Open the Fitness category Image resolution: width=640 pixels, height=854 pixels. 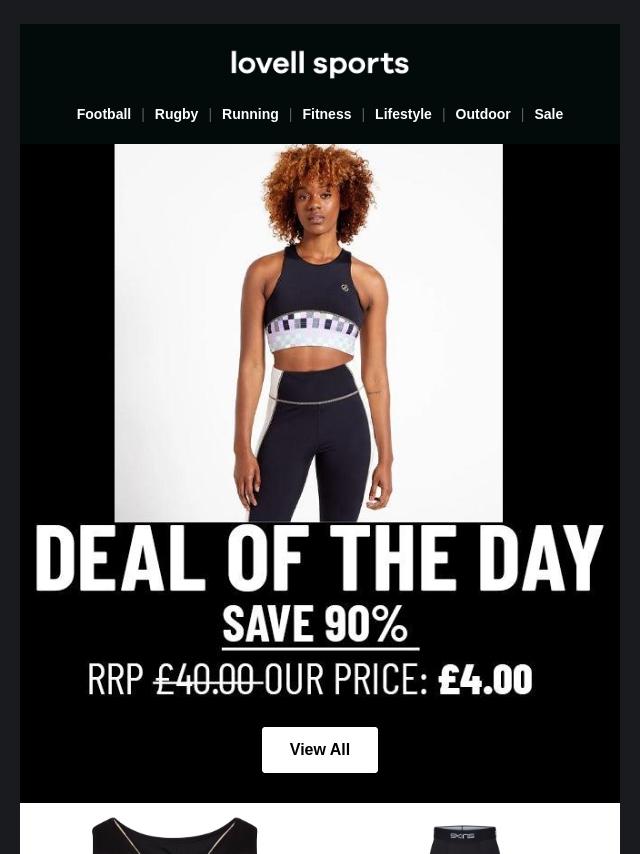coord(327,114)
